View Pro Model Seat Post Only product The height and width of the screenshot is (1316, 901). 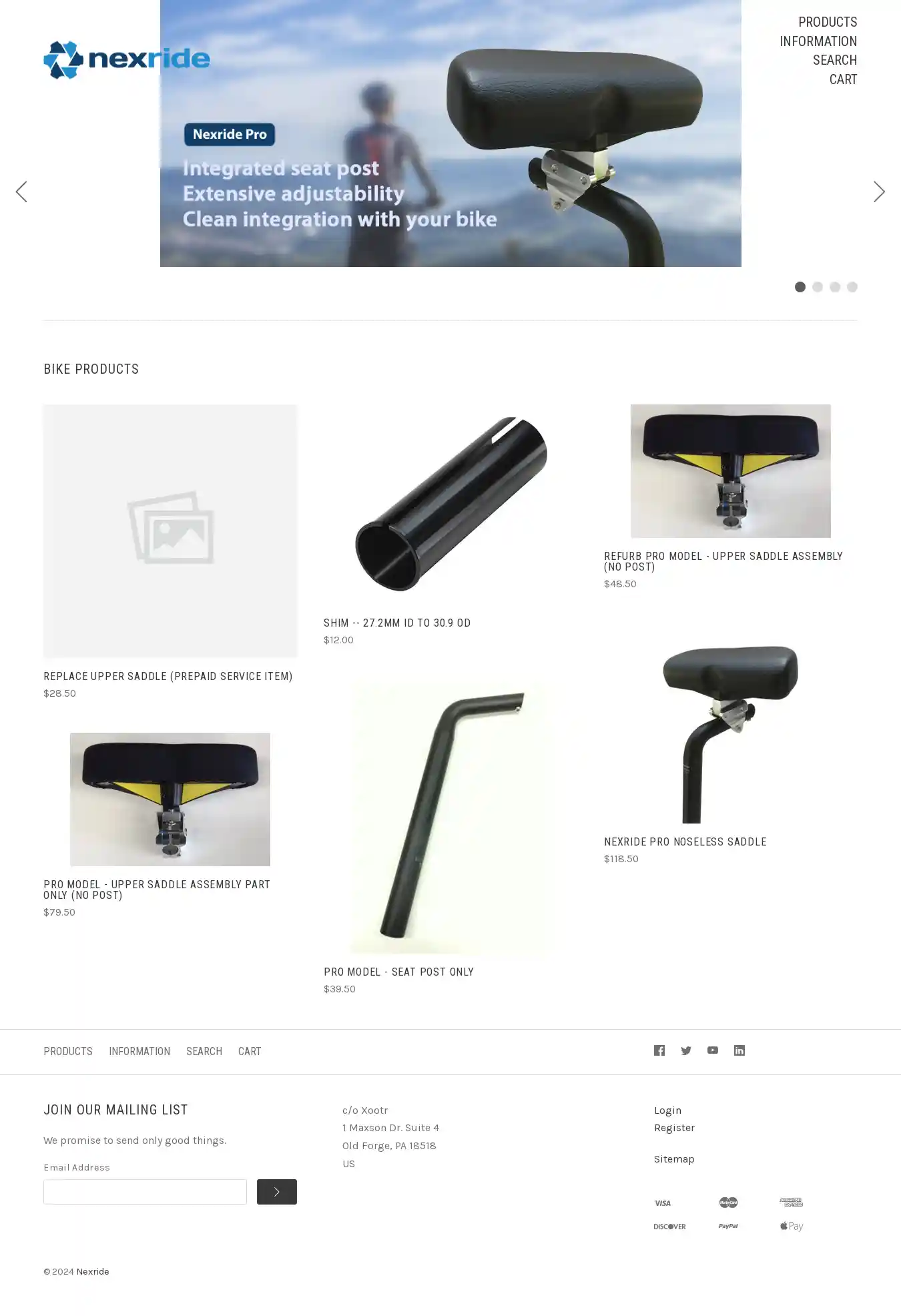[x=398, y=972]
